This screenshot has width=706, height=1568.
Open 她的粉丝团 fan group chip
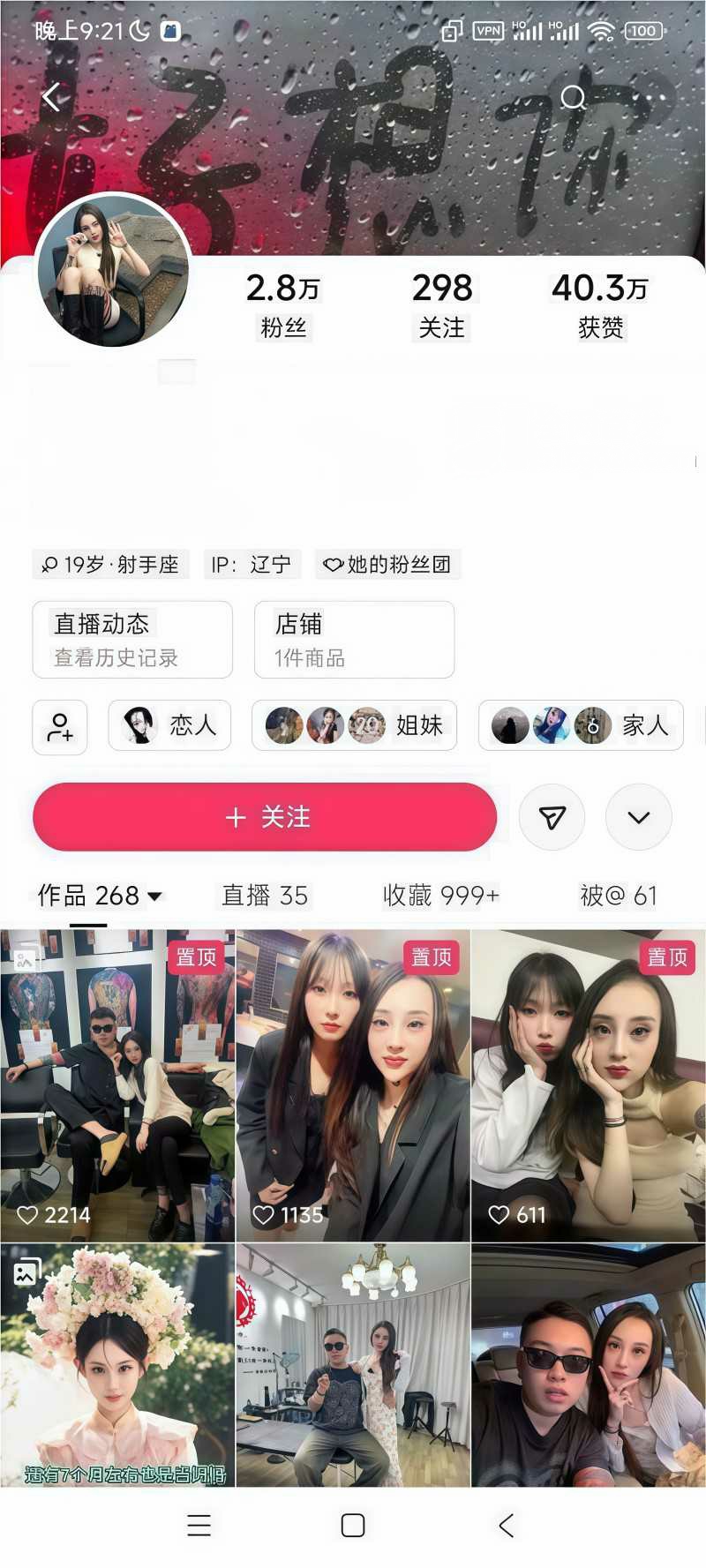pyautogui.click(x=387, y=564)
